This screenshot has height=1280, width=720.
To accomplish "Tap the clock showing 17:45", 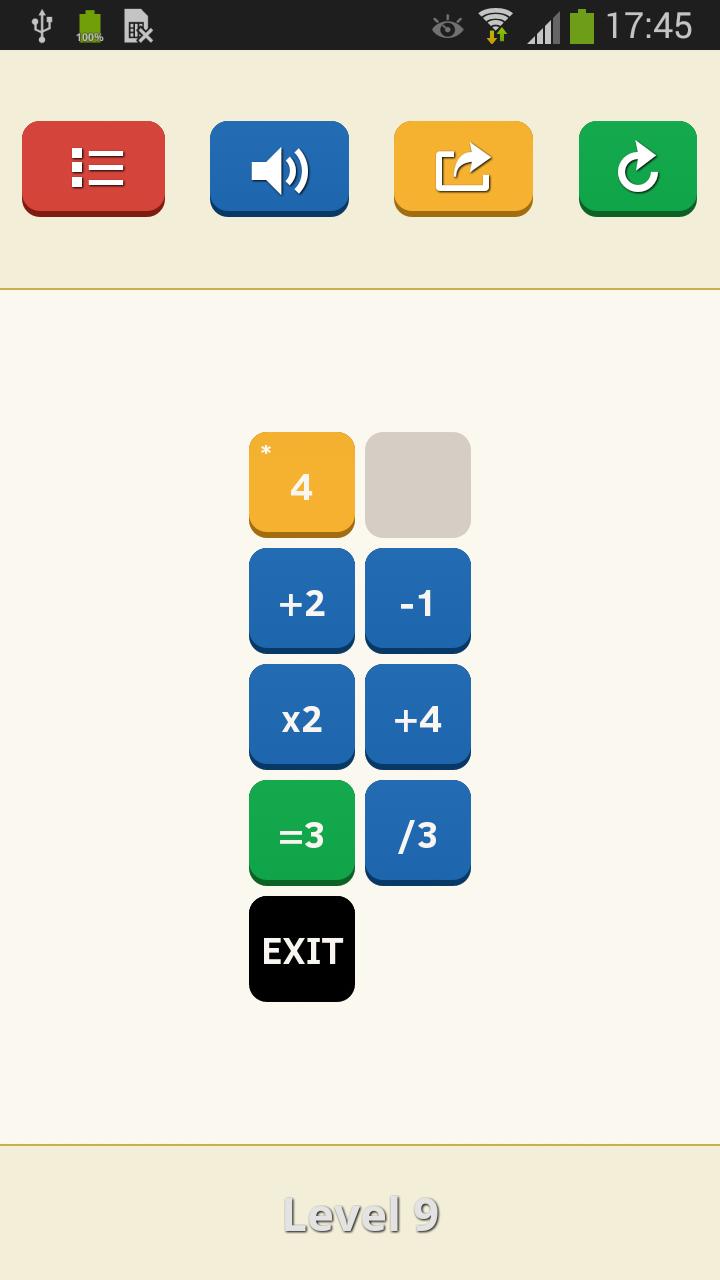I will pos(650,25).
